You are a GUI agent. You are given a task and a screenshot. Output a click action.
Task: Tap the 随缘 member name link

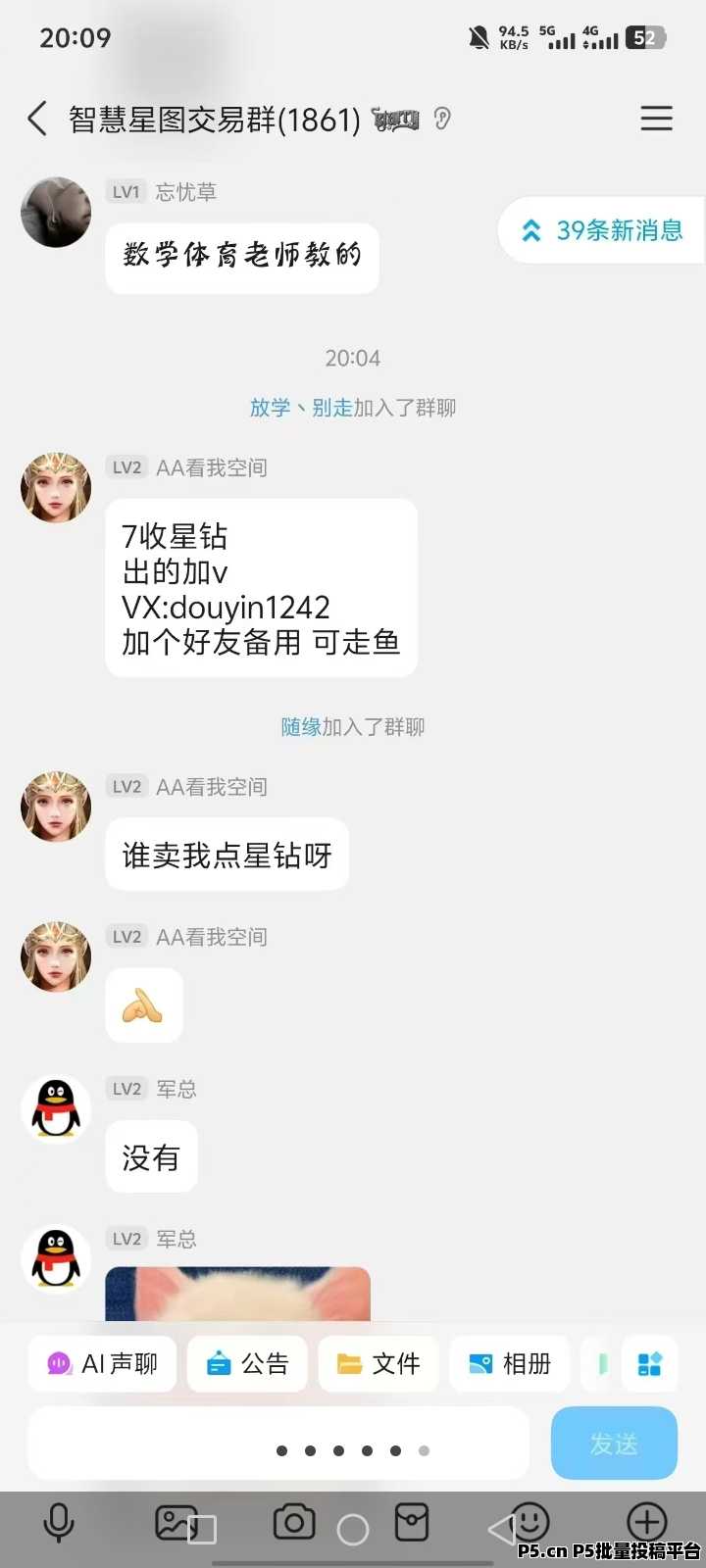[301, 727]
